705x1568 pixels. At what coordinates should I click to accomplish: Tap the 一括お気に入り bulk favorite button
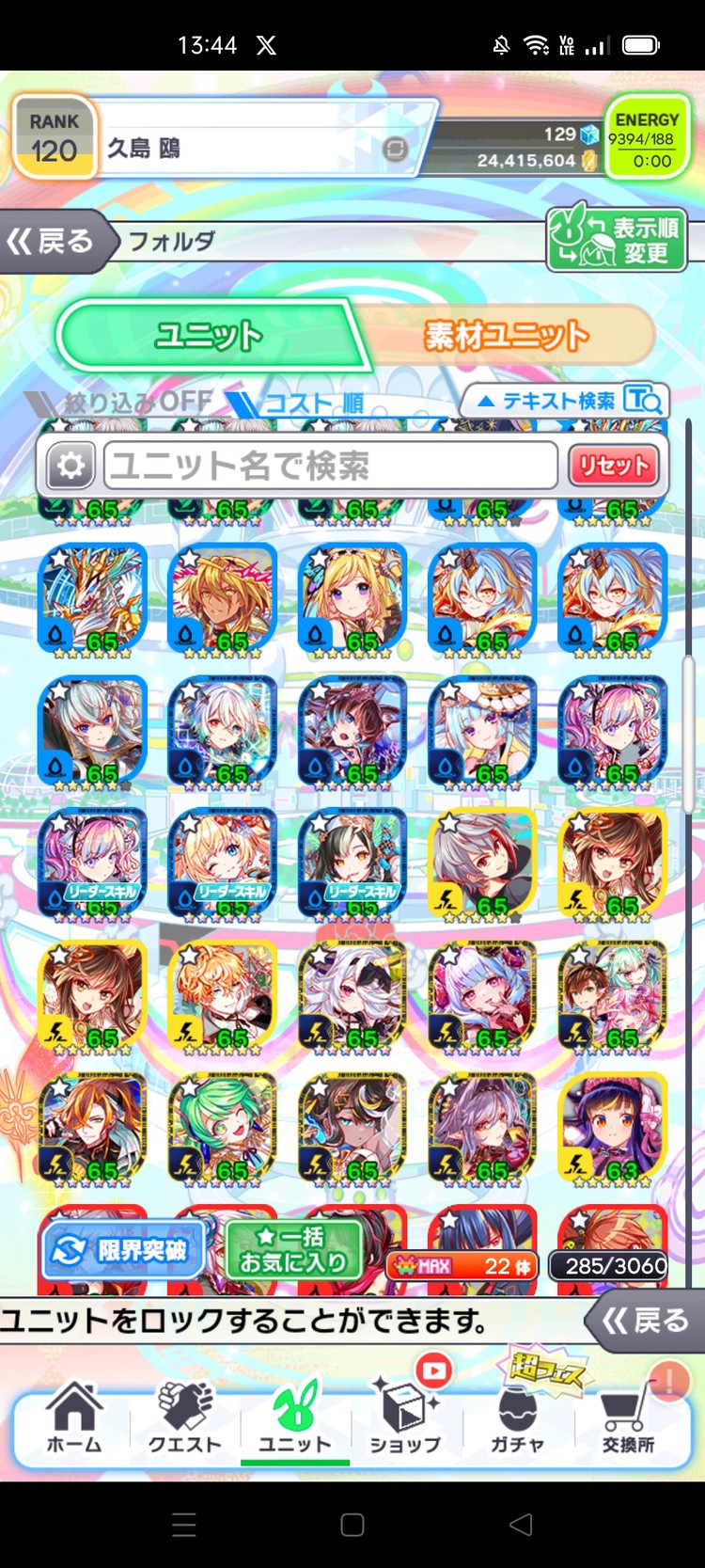293,1251
